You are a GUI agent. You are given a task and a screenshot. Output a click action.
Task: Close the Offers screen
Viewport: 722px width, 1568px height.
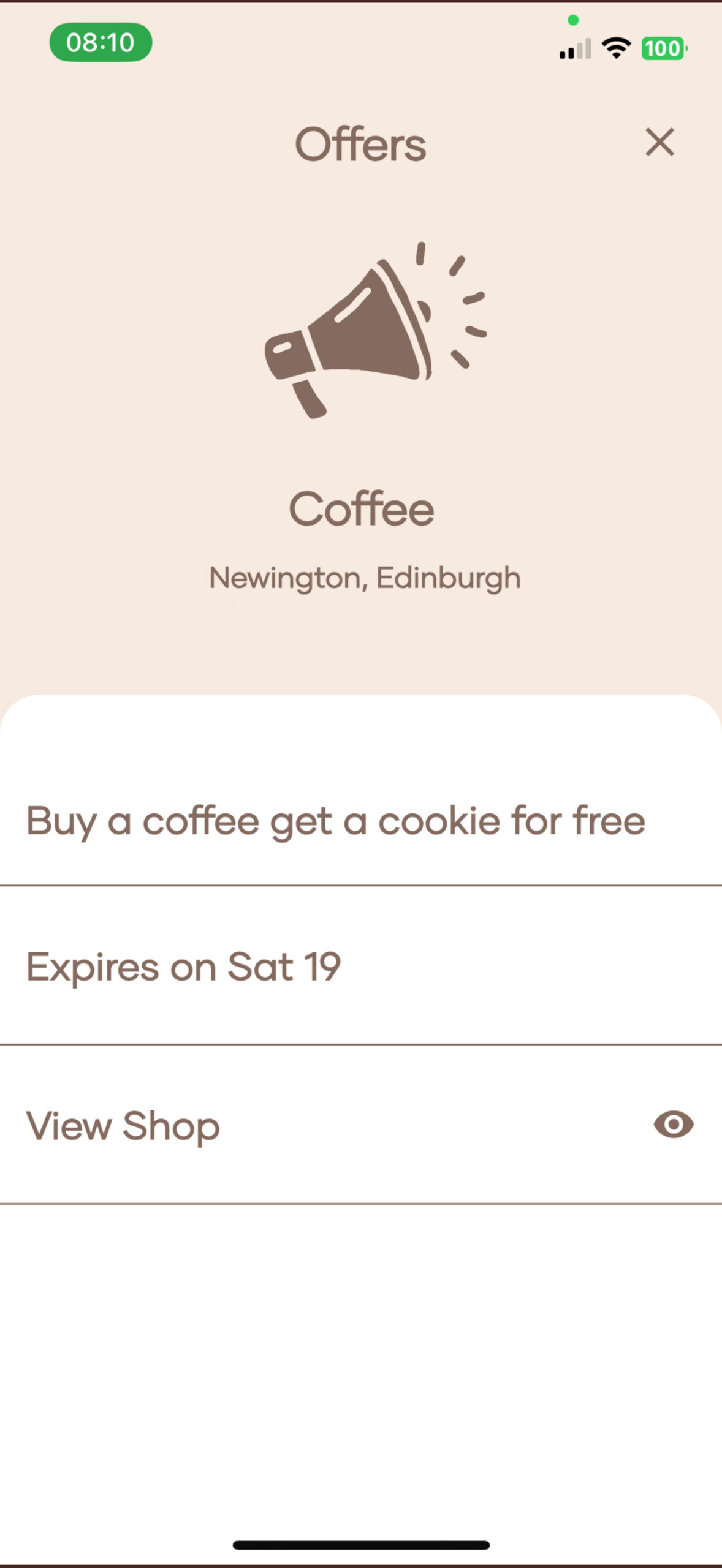(659, 142)
